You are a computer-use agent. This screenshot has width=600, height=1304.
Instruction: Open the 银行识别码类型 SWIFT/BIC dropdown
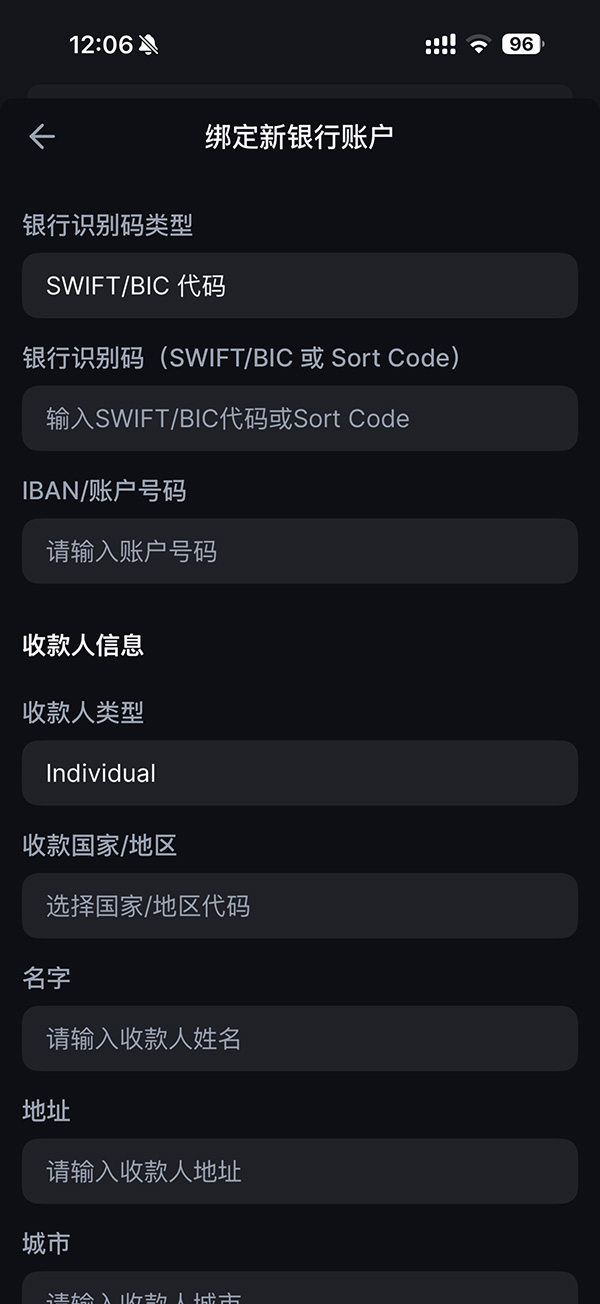(x=300, y=286)
